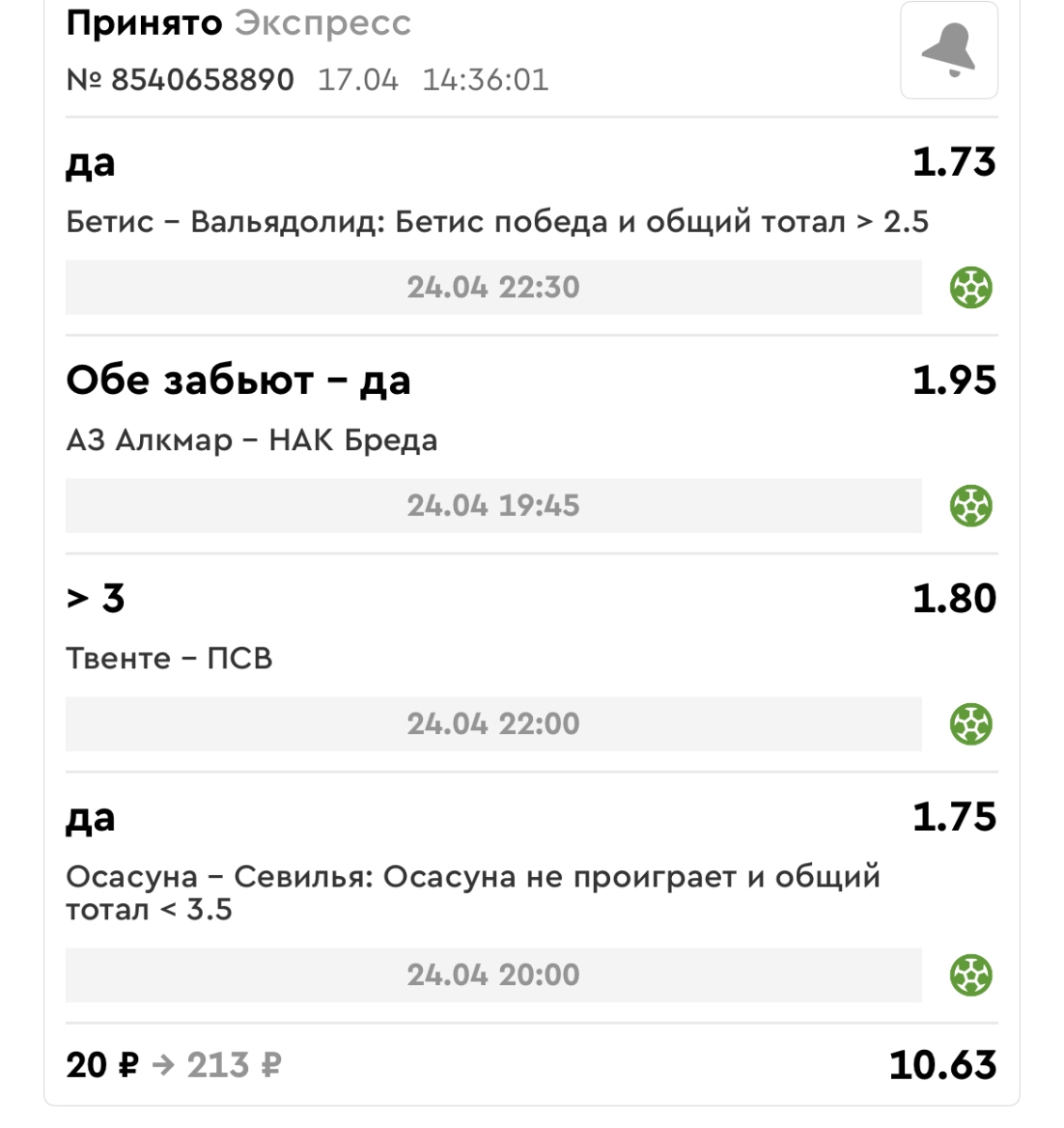Open the Бетис – Вальядолид event
This screenshot has height=1128, width=1064.
[x=496, y=222]
